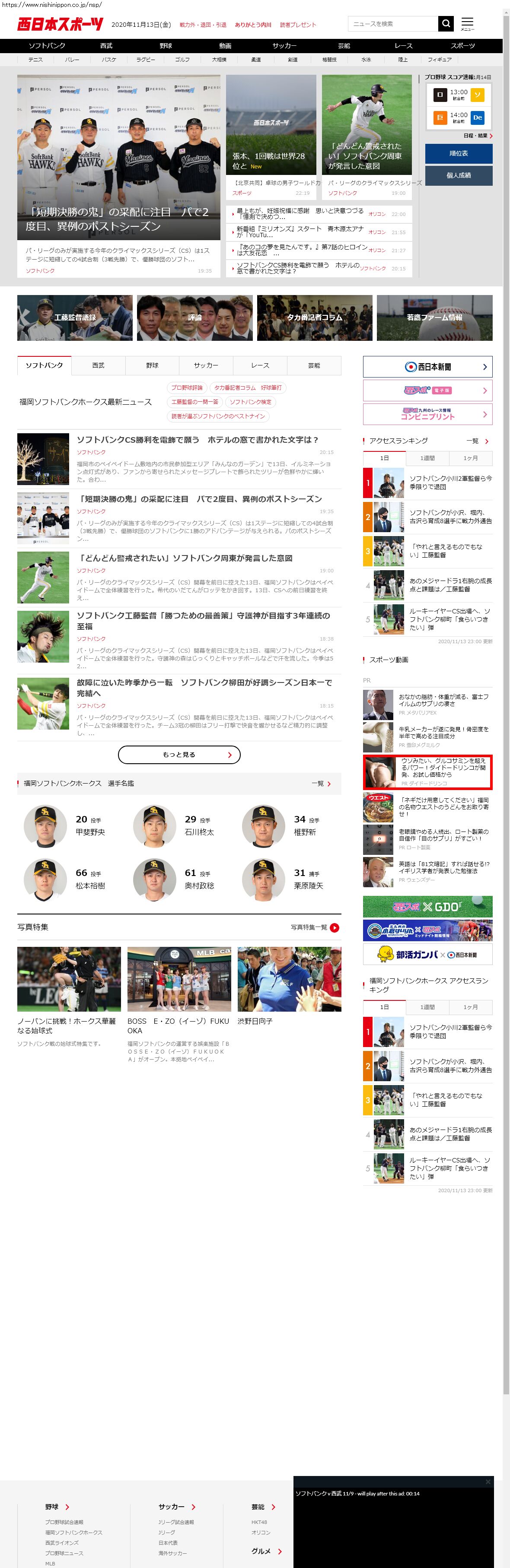
Task: Open the 工藤監督語録 banner tile
Action: (74, 318)
